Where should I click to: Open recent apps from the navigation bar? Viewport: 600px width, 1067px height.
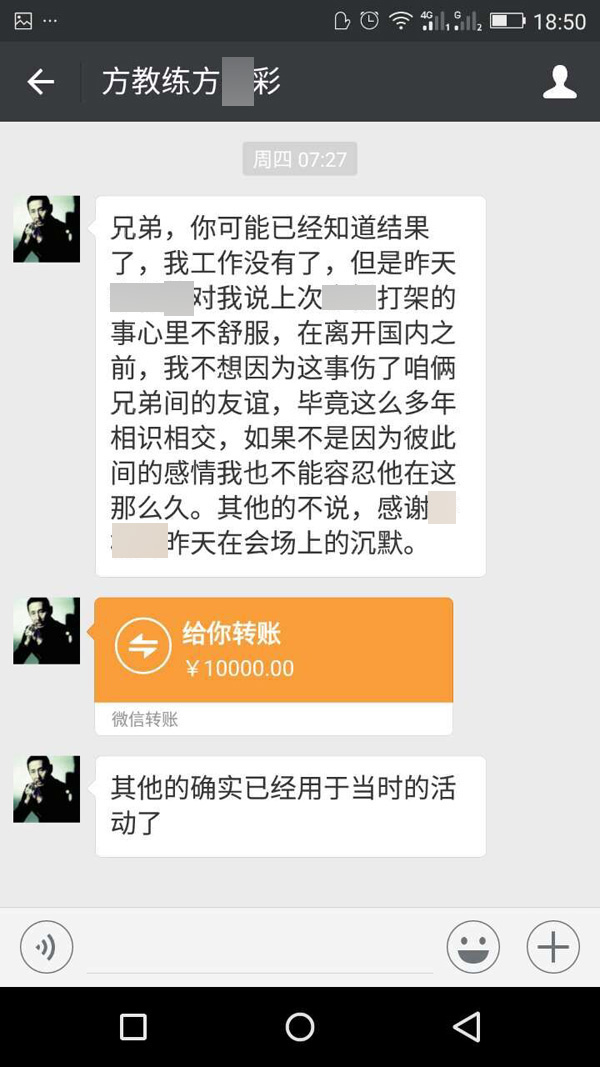133,1027
